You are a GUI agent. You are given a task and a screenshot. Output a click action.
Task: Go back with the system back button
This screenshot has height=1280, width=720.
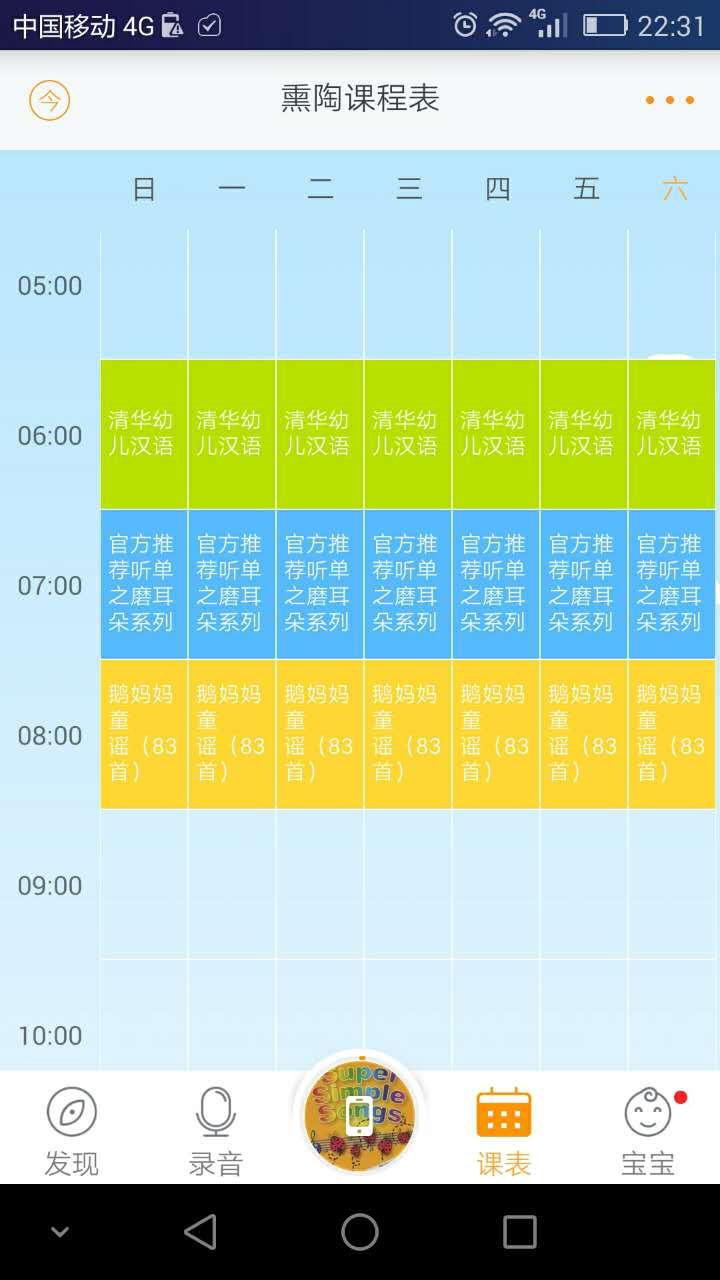coord(200,1232)
